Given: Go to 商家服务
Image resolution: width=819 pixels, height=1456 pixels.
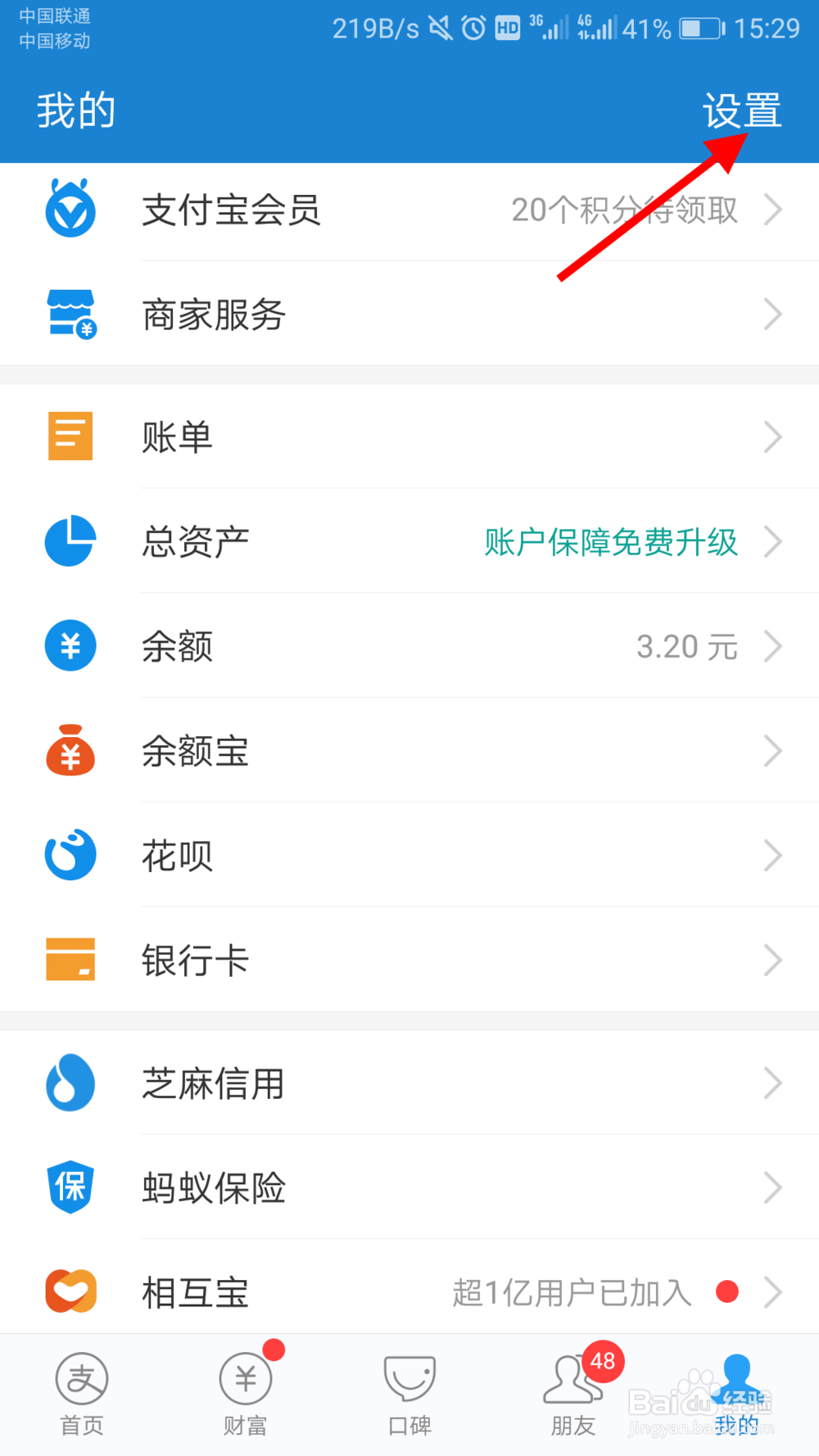Looking at the screenshot, I should point(409,314).
